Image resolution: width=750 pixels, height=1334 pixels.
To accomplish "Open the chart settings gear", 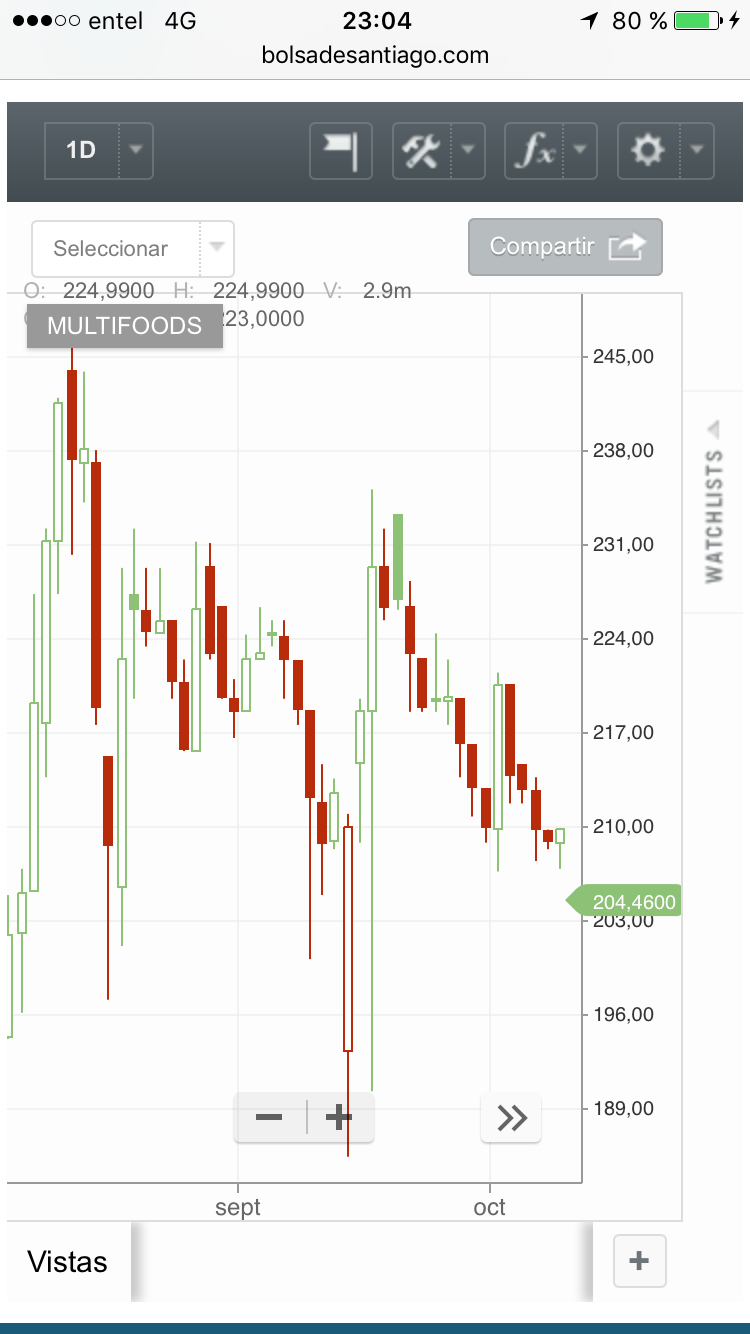I will [x=665, y=151].
